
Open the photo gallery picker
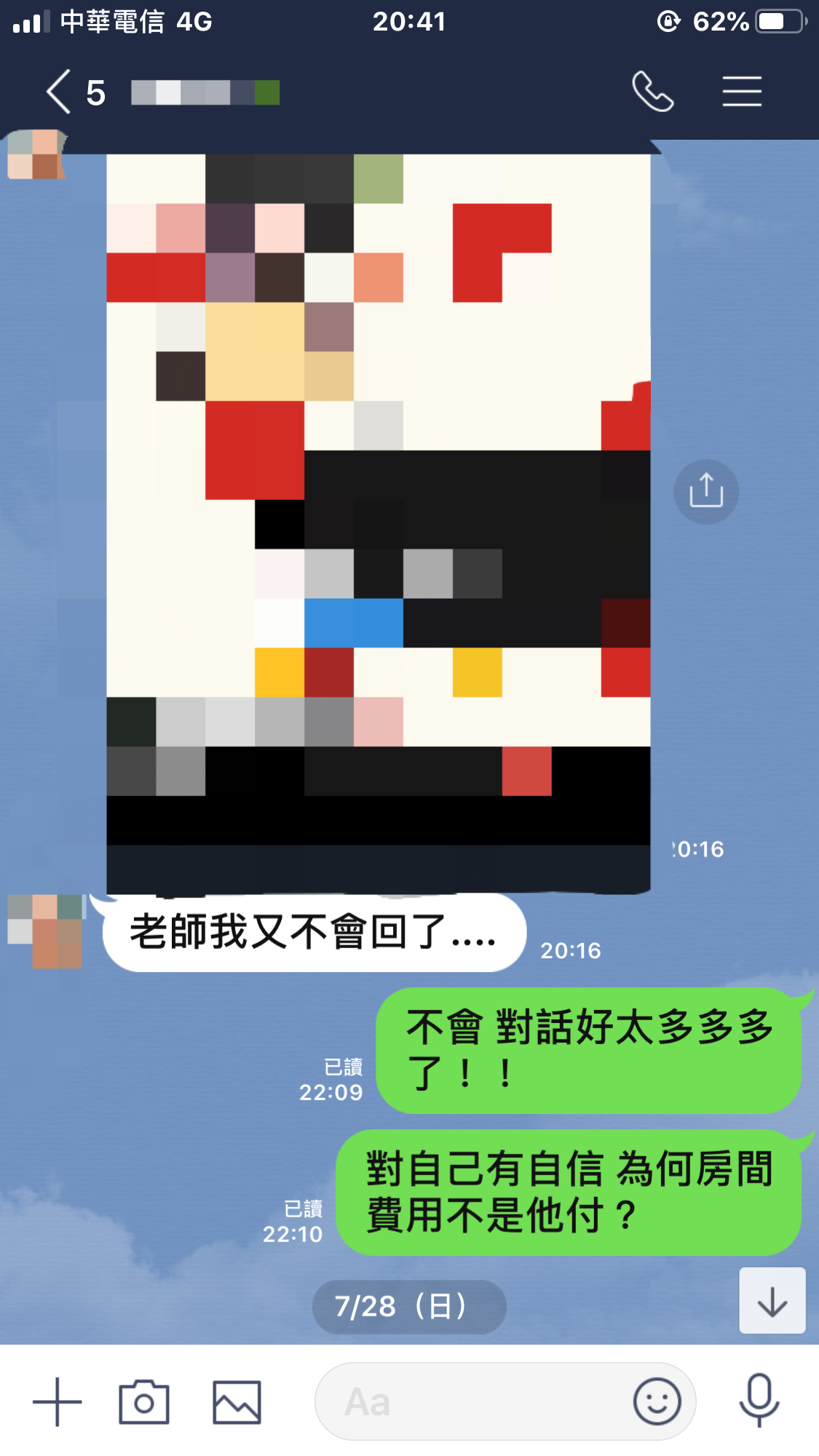[237, 1401]
